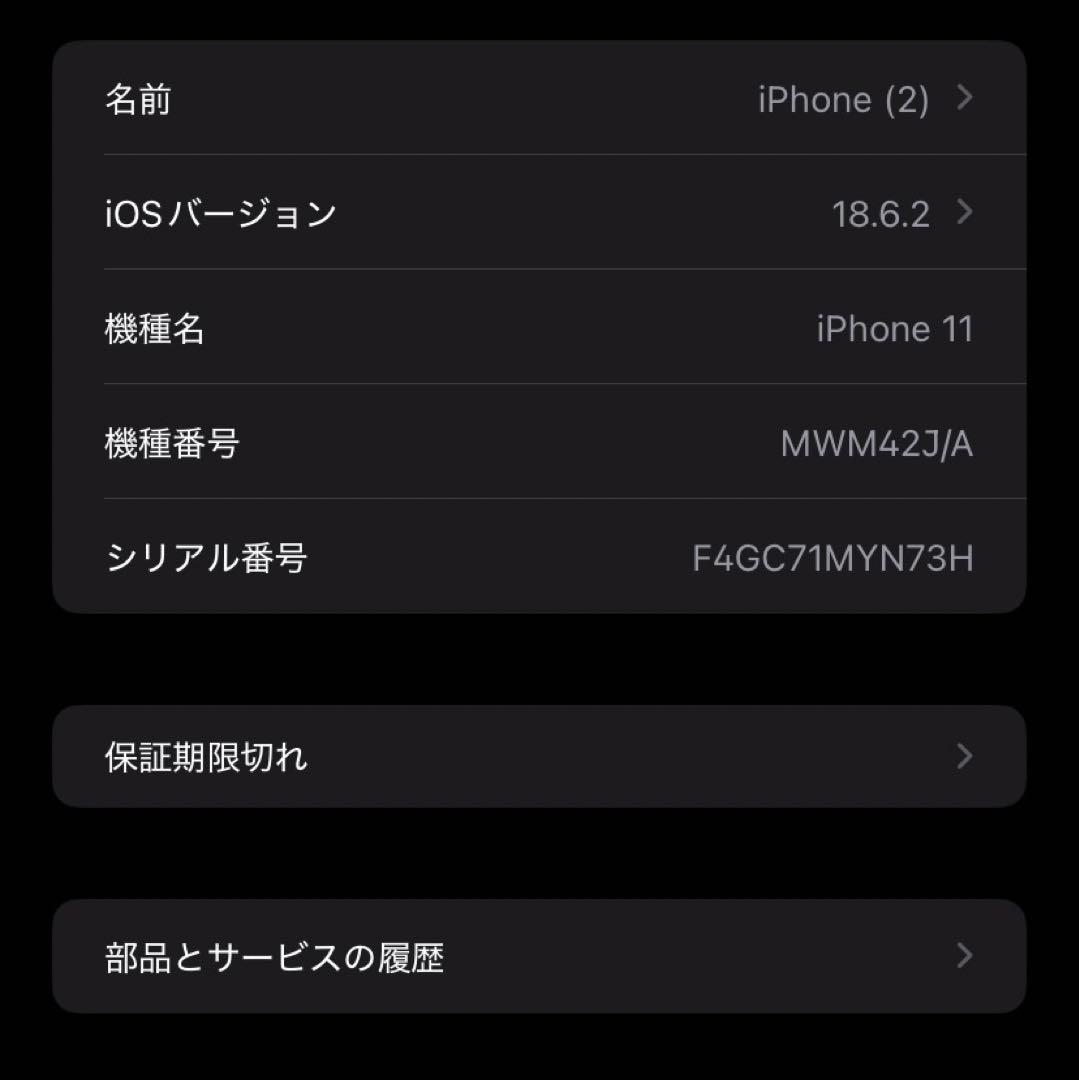Tap the version number 18.6.2

point(882,213)
